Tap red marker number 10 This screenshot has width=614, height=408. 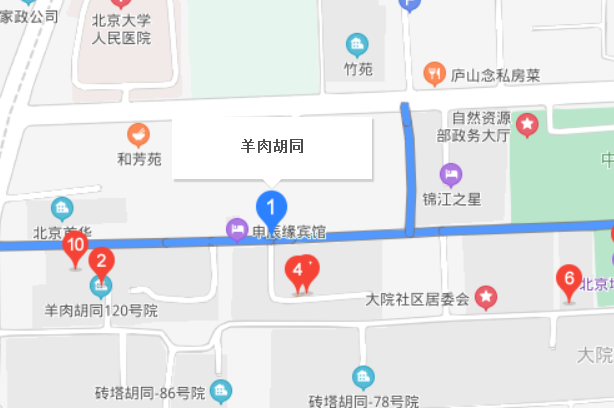click(x=74, y=246)
